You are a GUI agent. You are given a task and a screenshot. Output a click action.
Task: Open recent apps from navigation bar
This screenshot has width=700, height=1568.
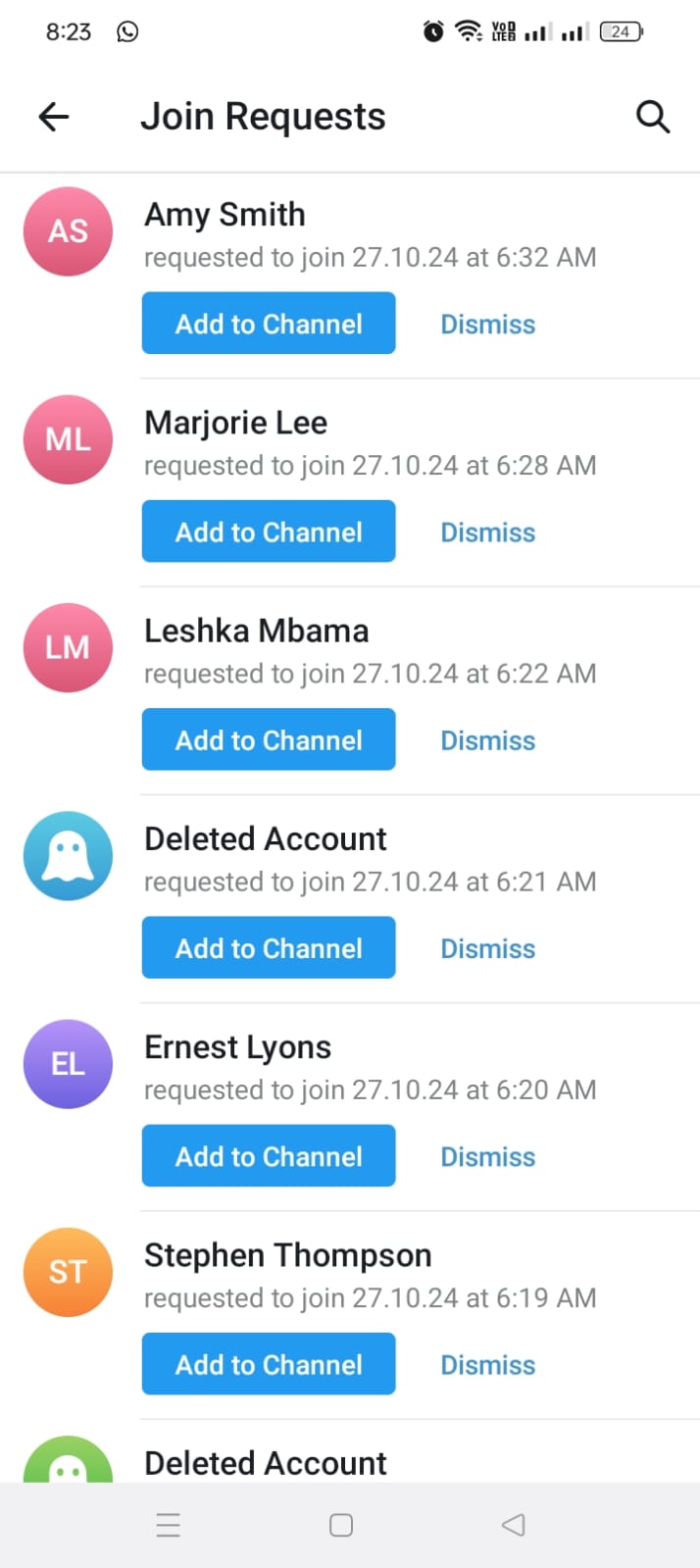tap(169, 1525)
